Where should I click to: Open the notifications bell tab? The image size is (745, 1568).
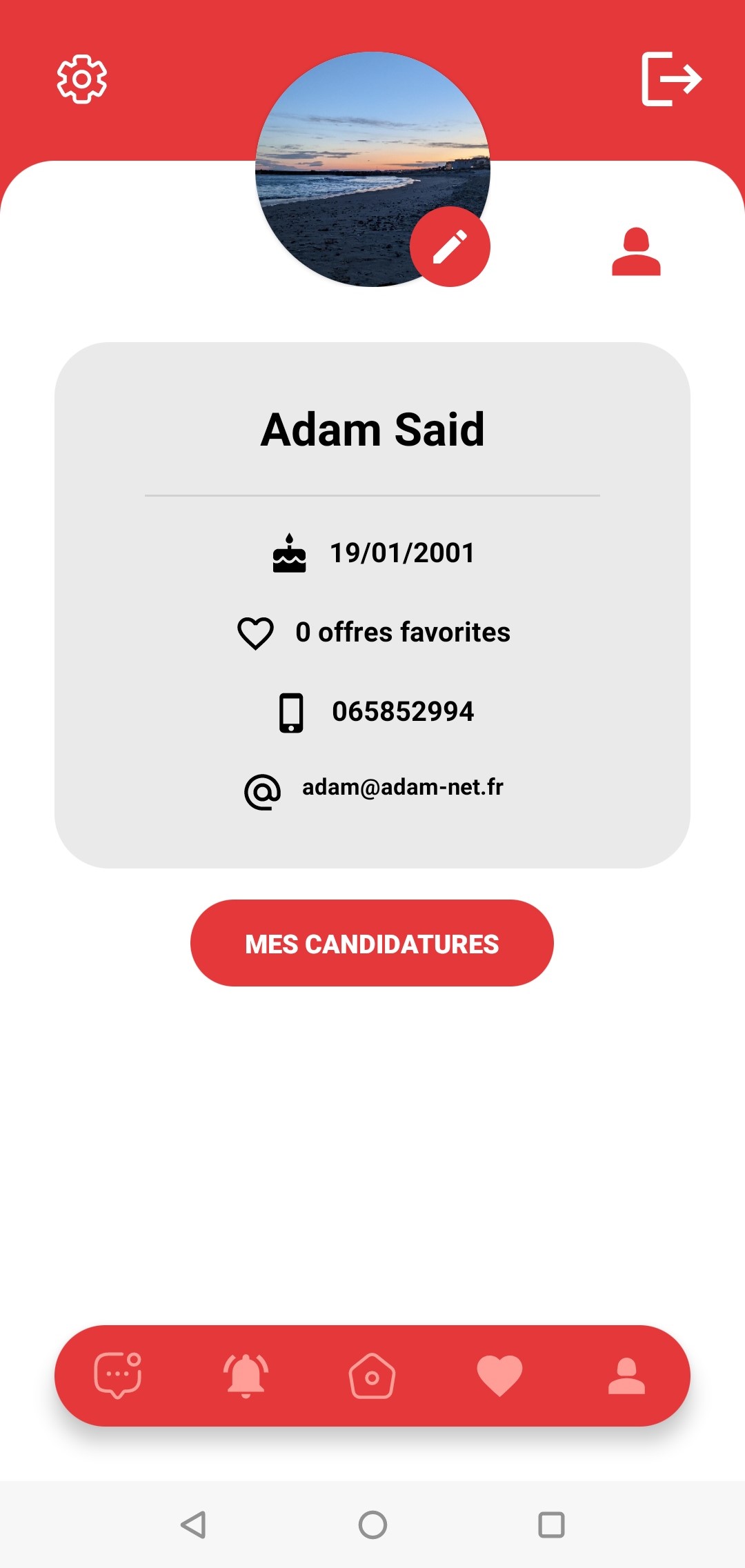(246, 1376)
